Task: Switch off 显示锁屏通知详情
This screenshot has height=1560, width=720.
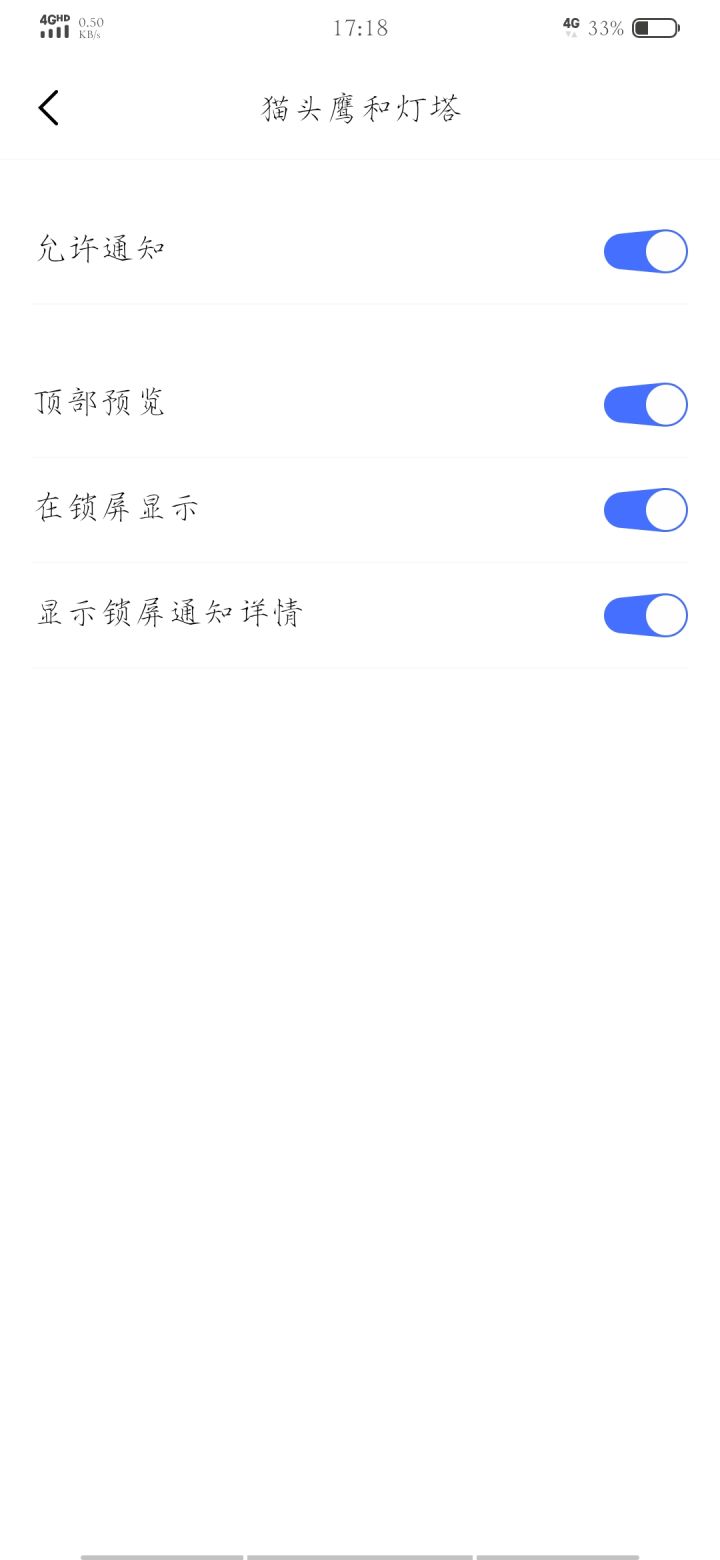Action: 645,614
